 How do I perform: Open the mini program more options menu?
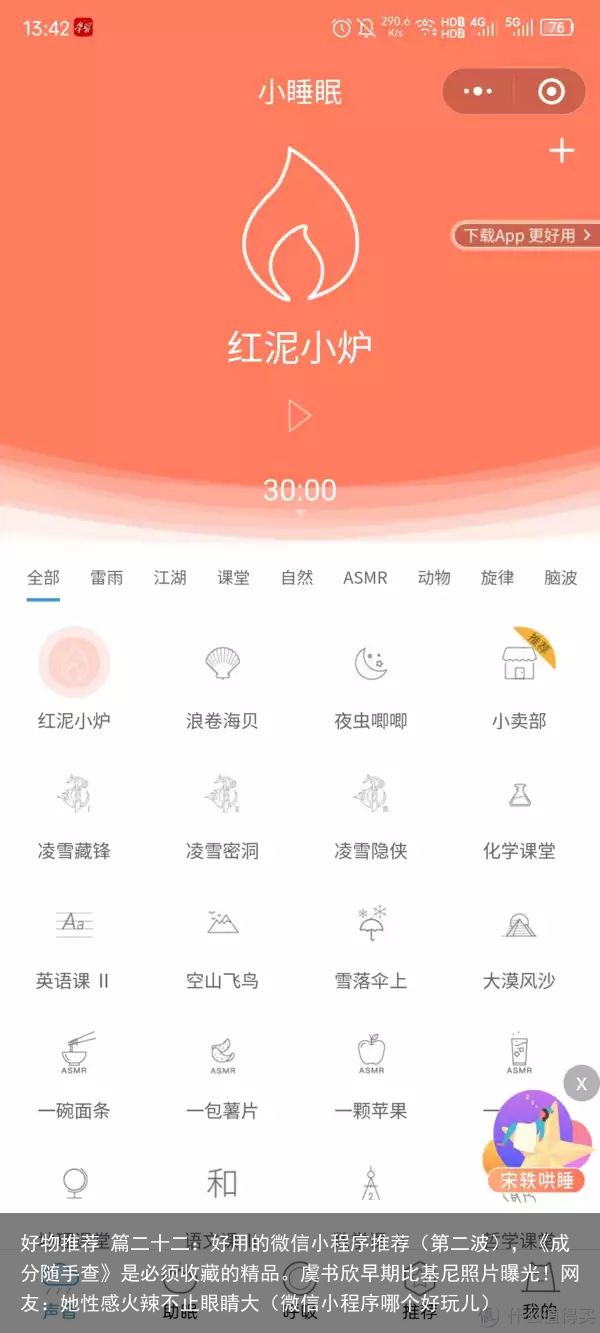point(478,92)
